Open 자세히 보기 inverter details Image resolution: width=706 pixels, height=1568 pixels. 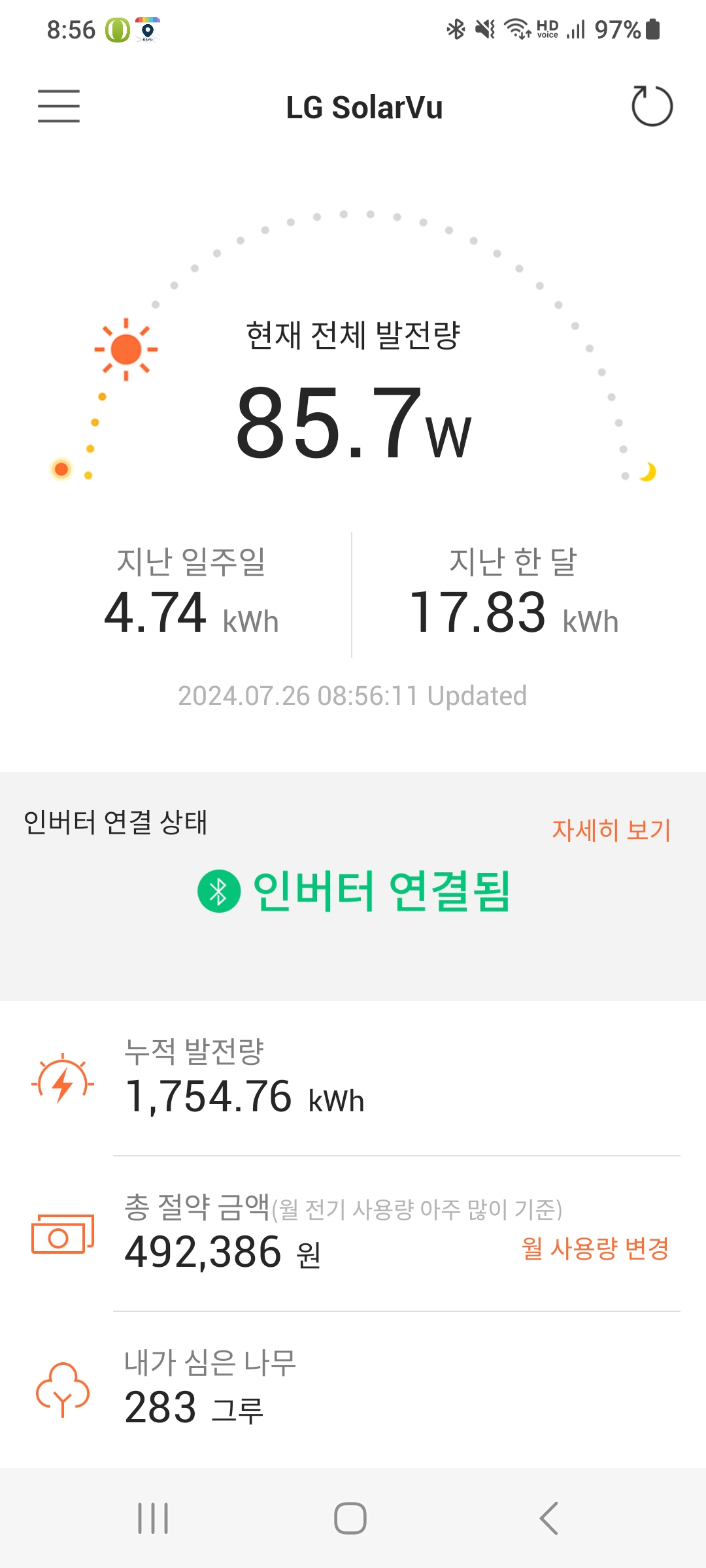(611, 830)
